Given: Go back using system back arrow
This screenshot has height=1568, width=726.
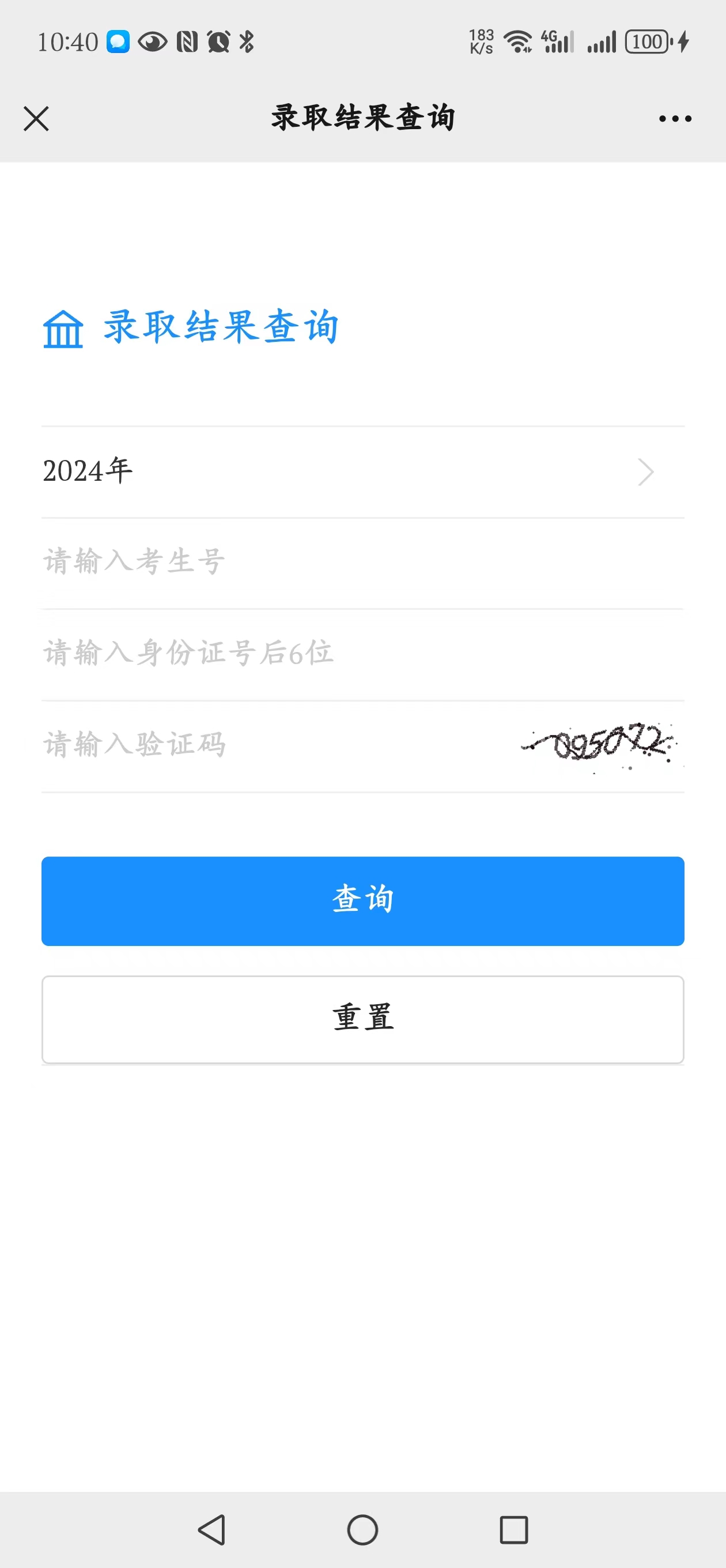Looking at the screenshot, I should click(x=212, y=1529).
